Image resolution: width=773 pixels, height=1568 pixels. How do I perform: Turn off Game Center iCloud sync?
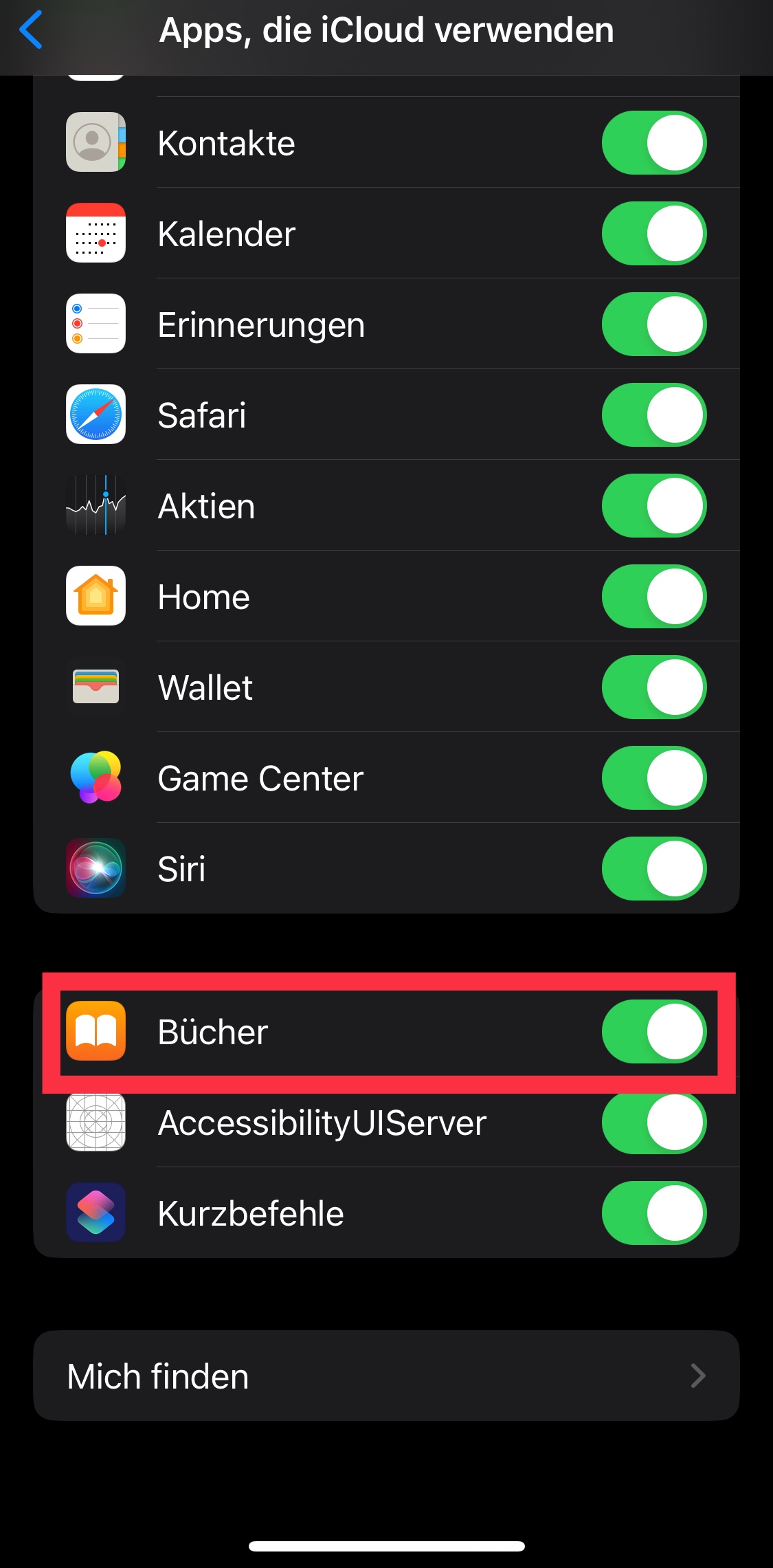(653, 778)
